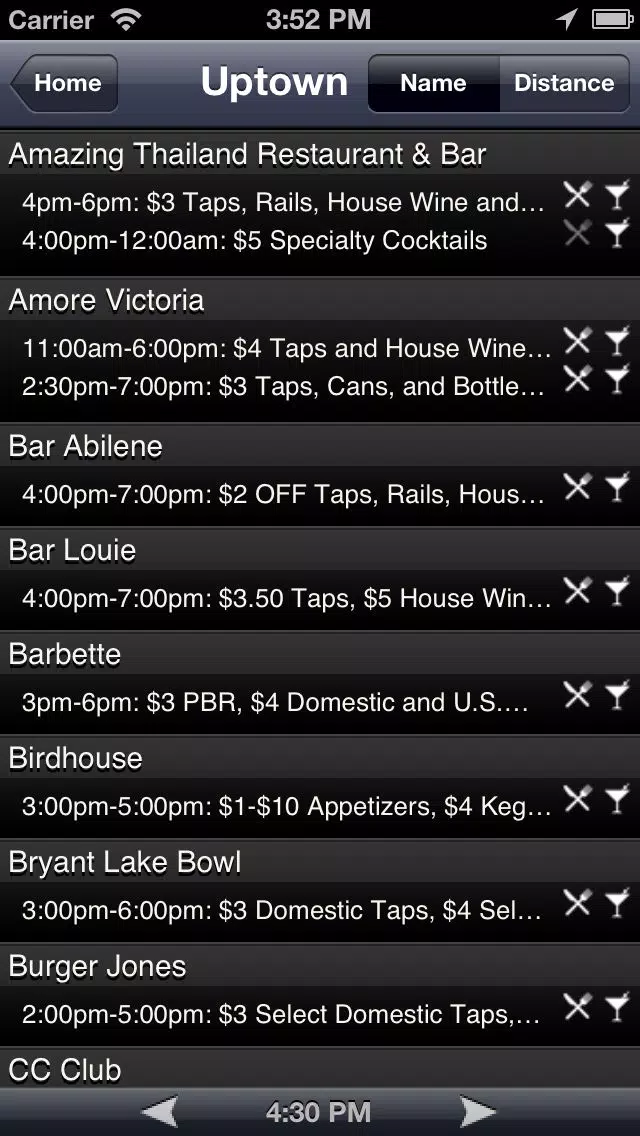Sort the list by Name
Image resolution: width=640 pixels, height=1136 pixels.
pyautogui.click(x=433, y=83)
